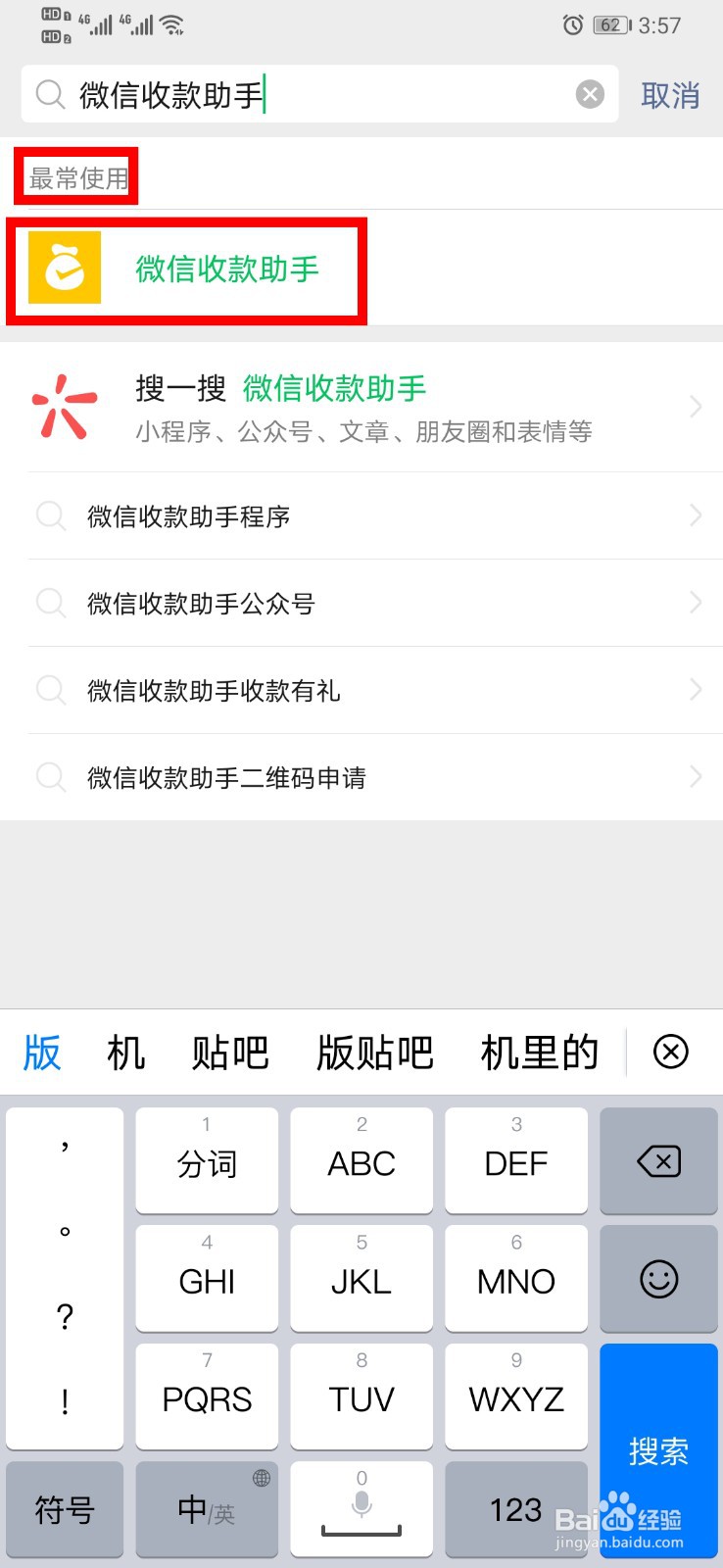This screenshot has width=723, height=1568.
Task: Tap 取消 to cancel the search
Action: (670, 94)
